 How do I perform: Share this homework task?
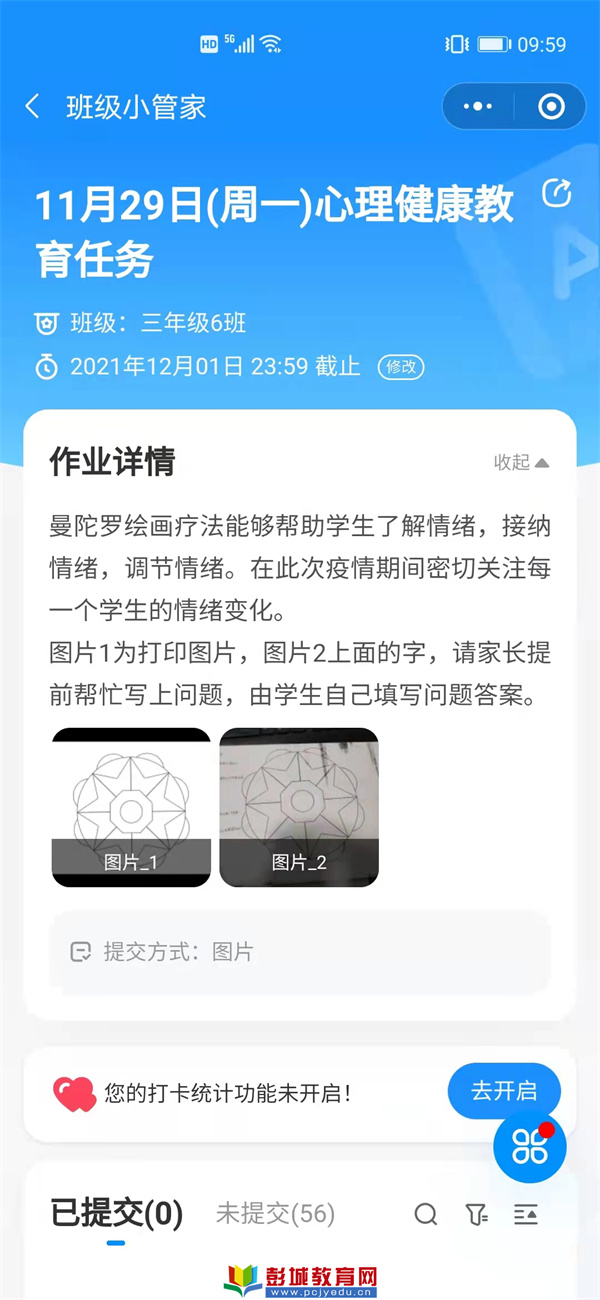pyautogui.click(x=556, y=194)
